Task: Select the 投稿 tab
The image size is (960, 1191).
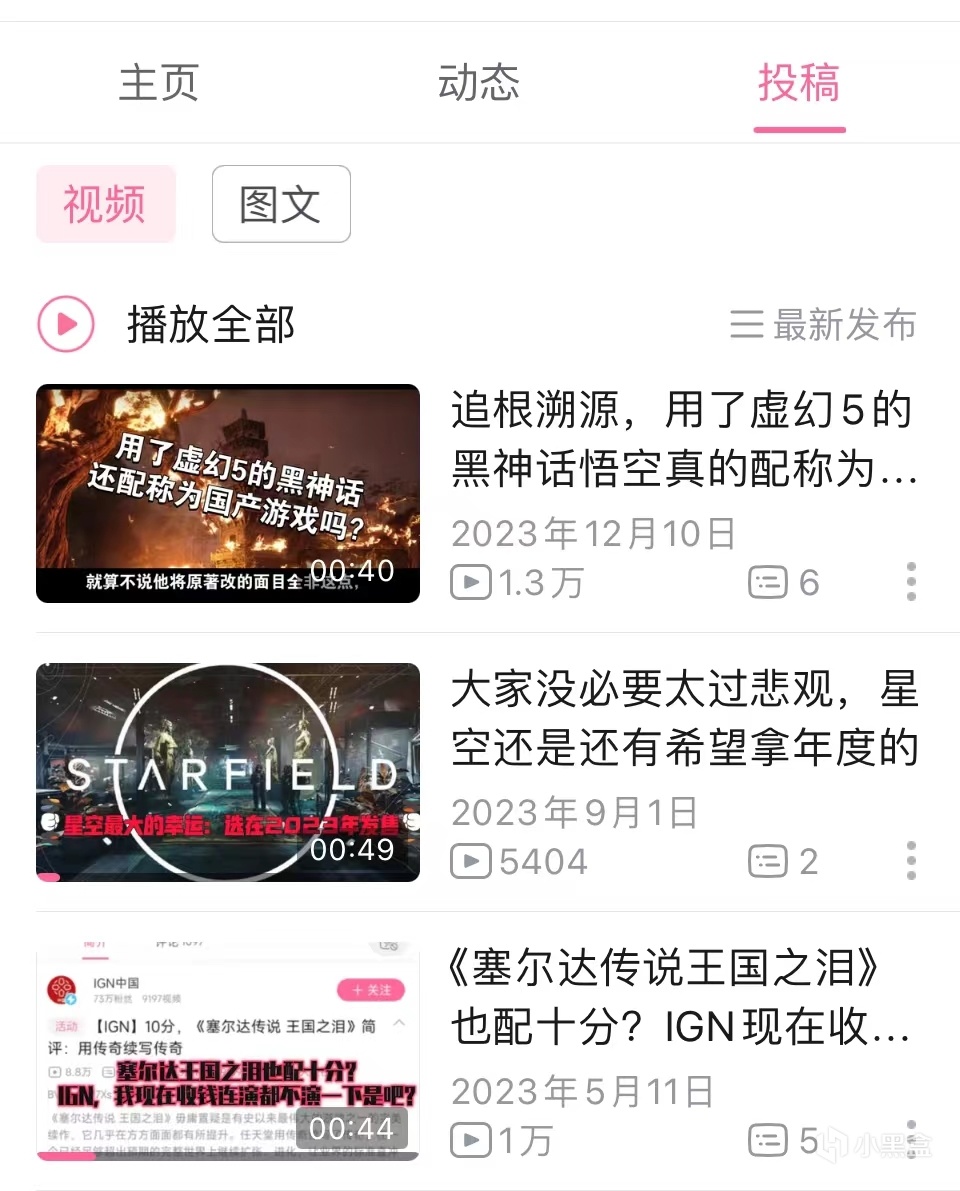Action: coord(798,83)
